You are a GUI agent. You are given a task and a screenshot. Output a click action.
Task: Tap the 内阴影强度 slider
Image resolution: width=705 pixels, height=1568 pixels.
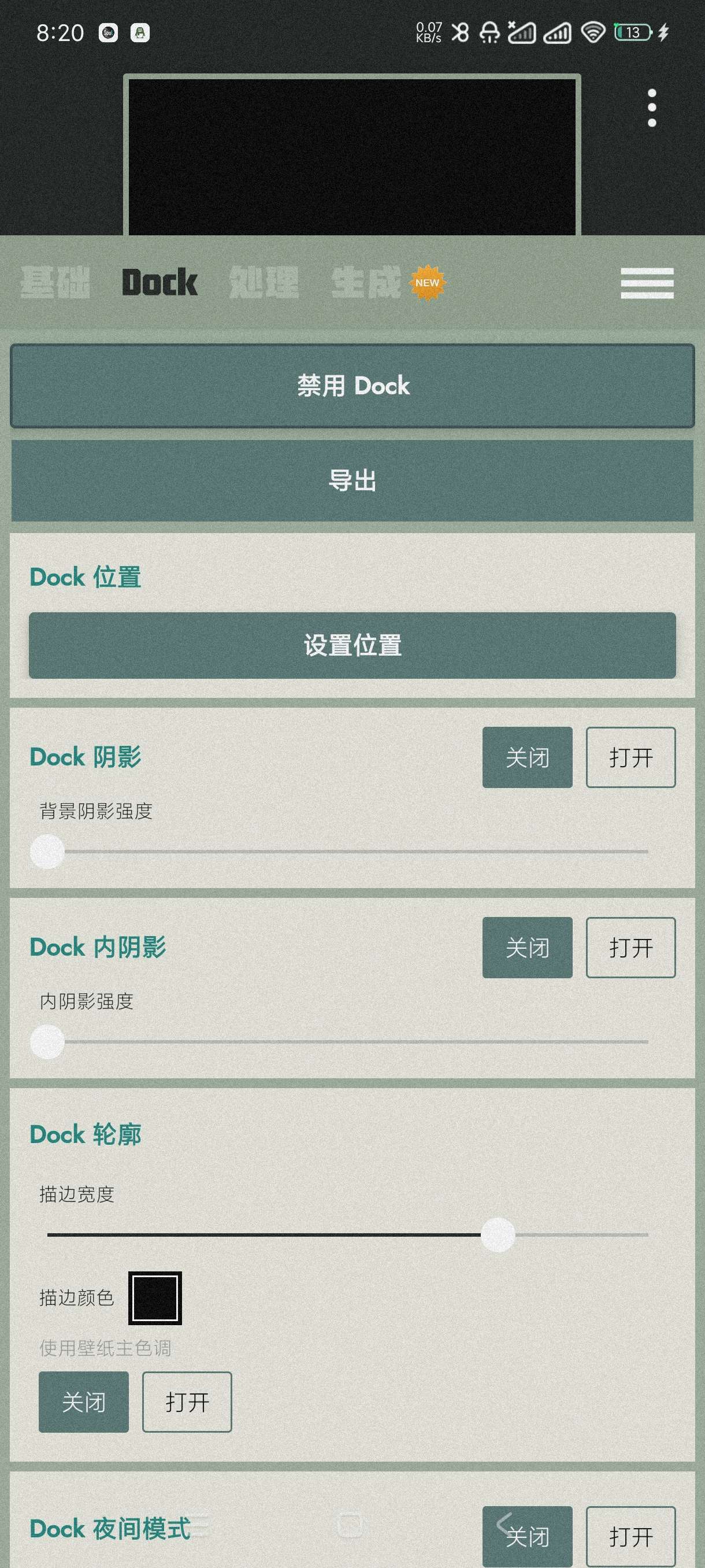click(x=348, y=1041)
